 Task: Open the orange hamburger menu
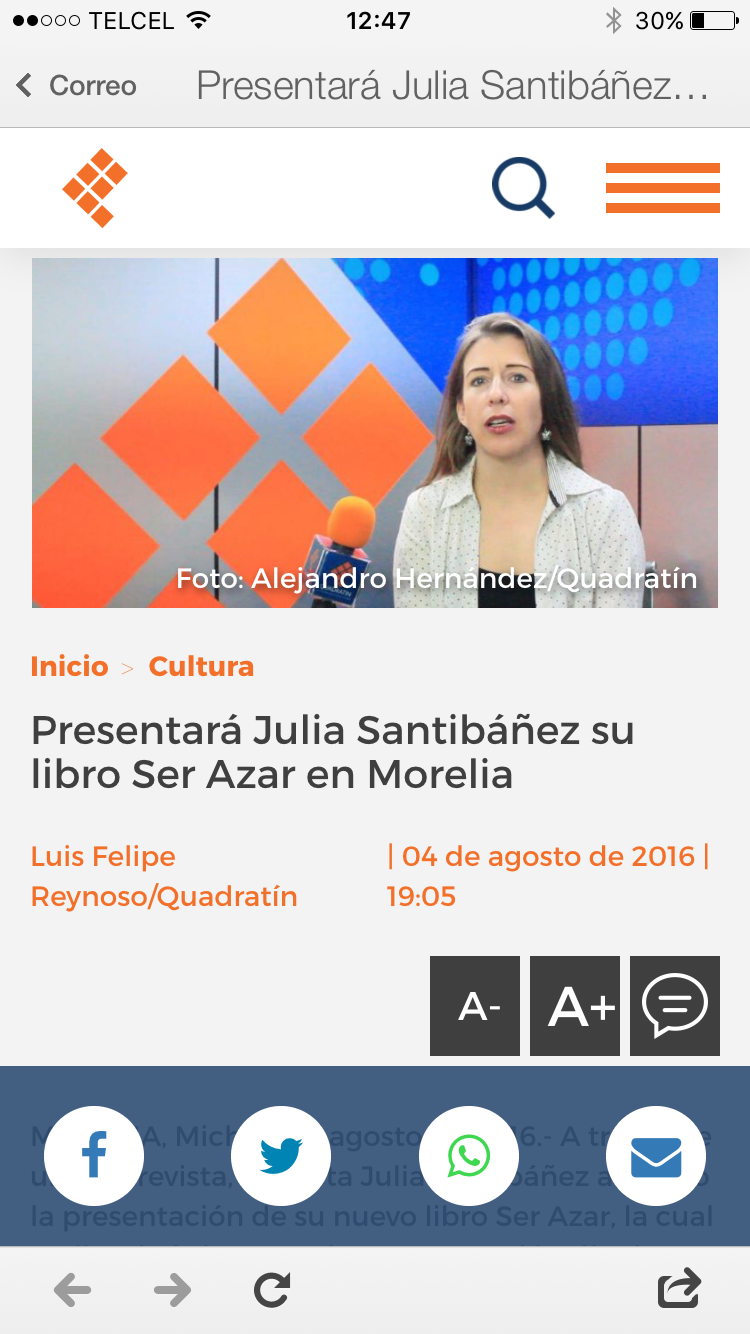[x=662, y=188]
